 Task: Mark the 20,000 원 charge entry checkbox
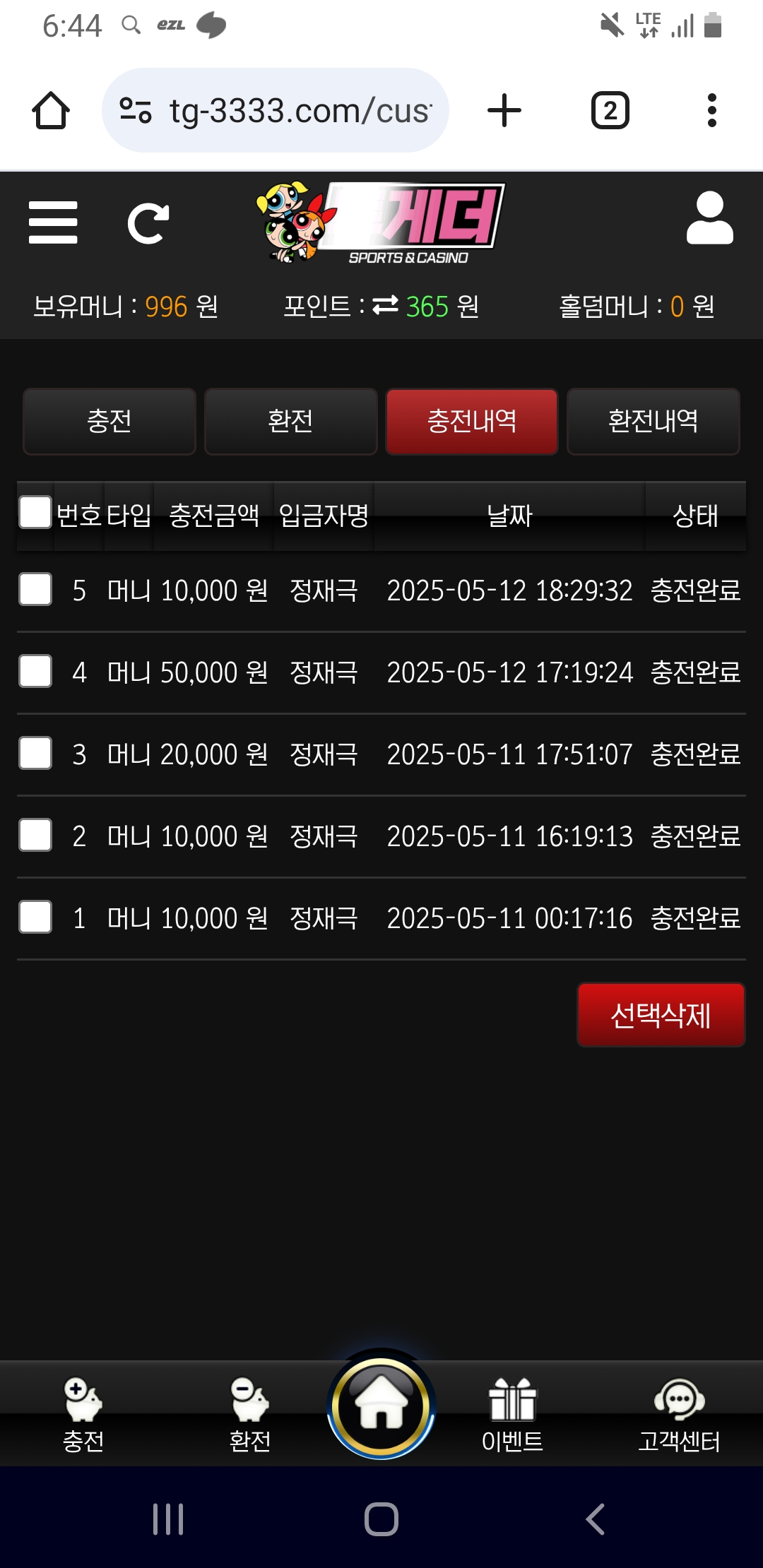[35, 753]
